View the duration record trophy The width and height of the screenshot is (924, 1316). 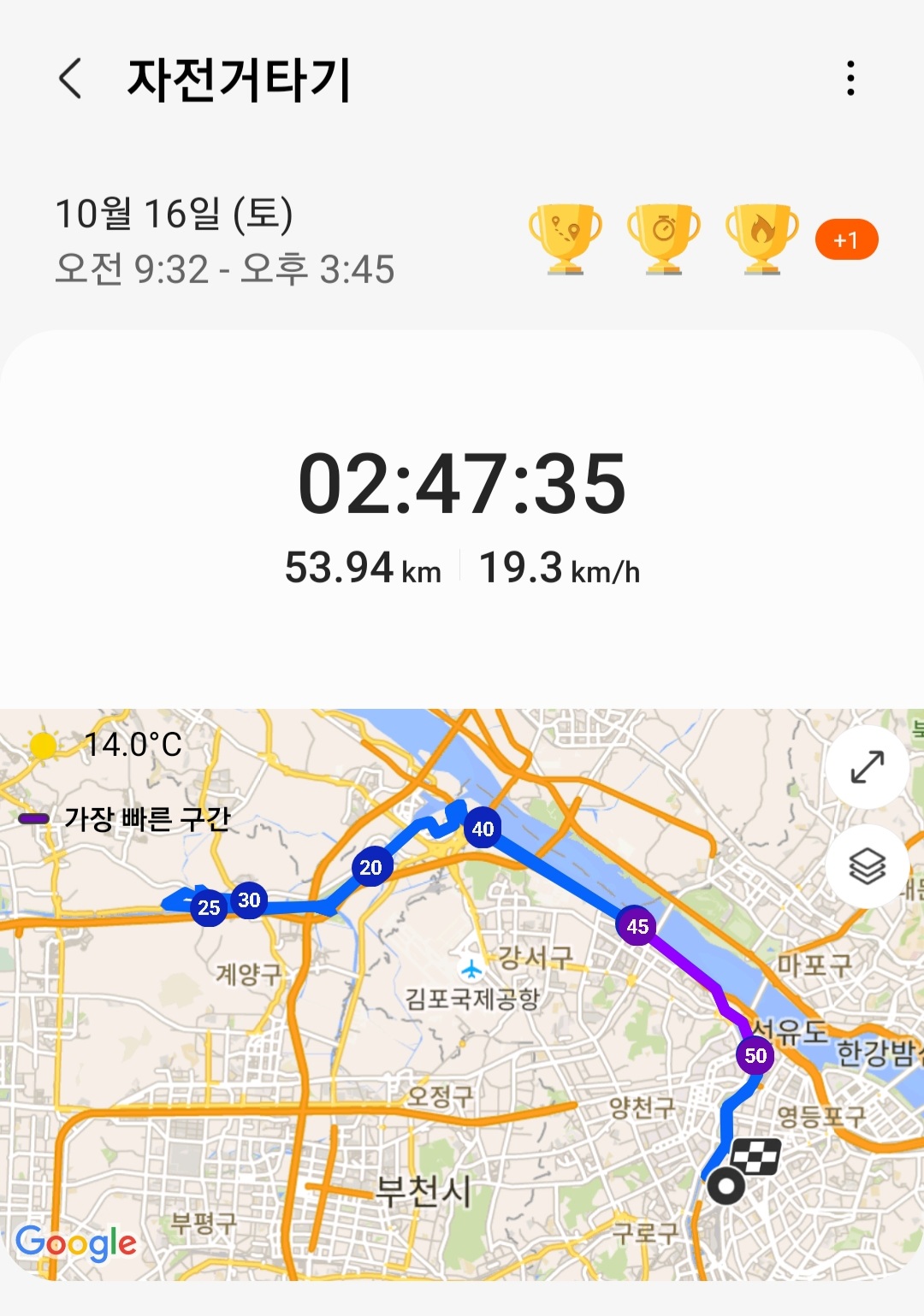click(664, 239)
